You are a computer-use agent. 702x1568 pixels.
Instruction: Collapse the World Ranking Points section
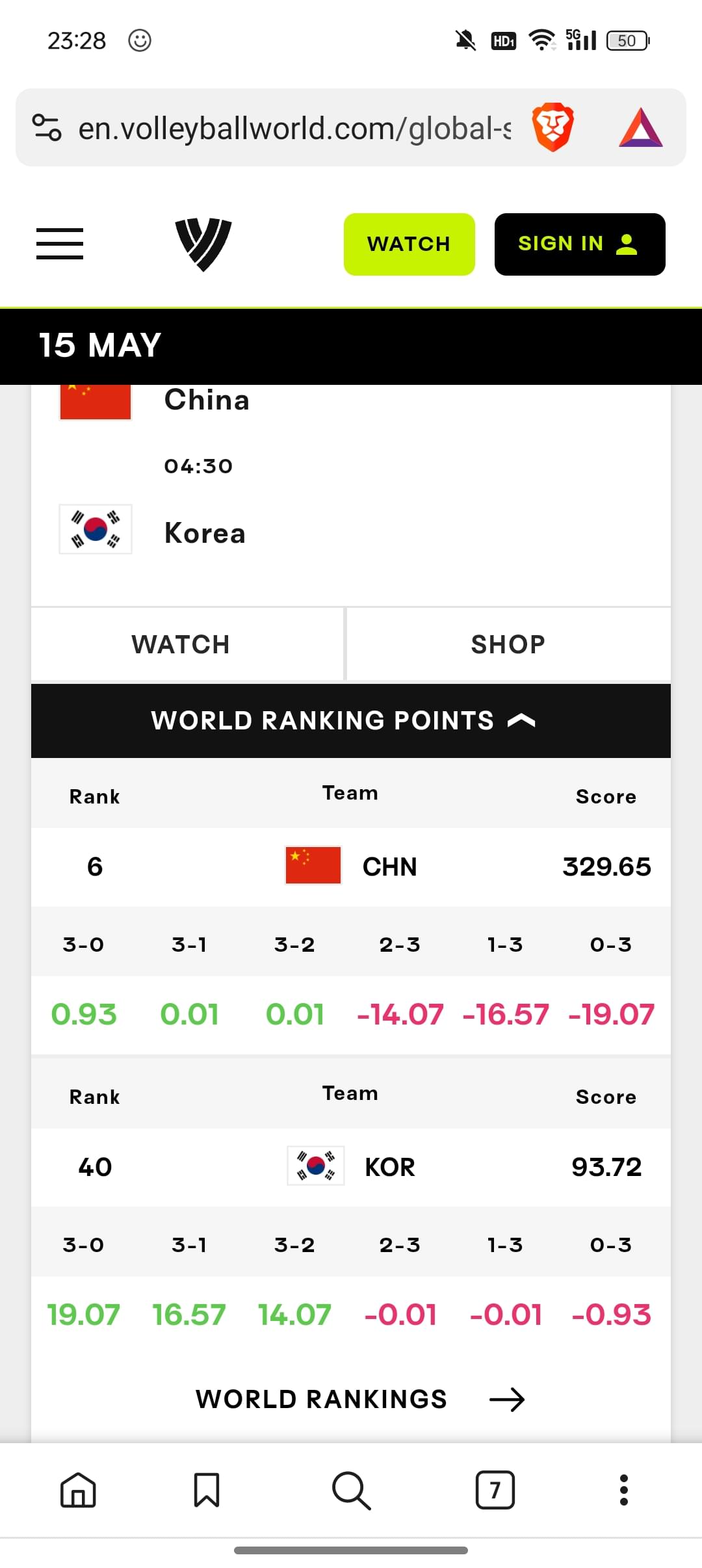(x=351, y=721)
